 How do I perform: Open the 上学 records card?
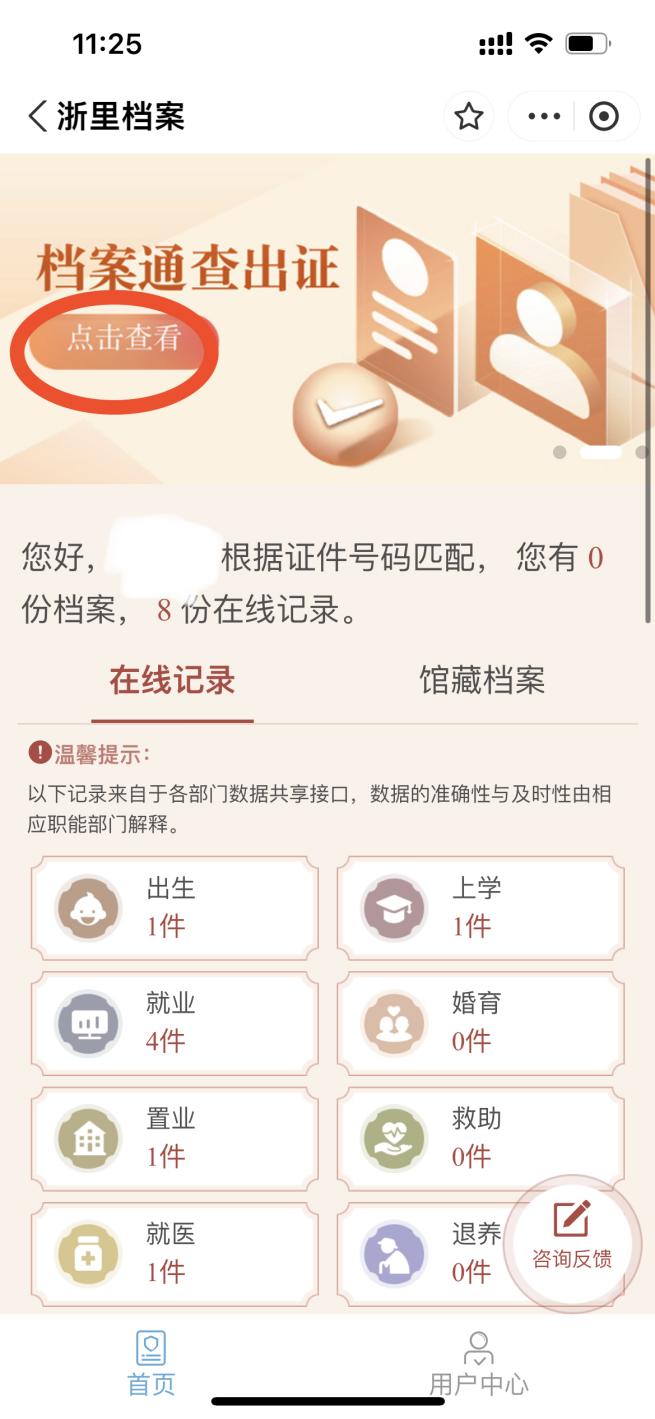click(480, 907)
